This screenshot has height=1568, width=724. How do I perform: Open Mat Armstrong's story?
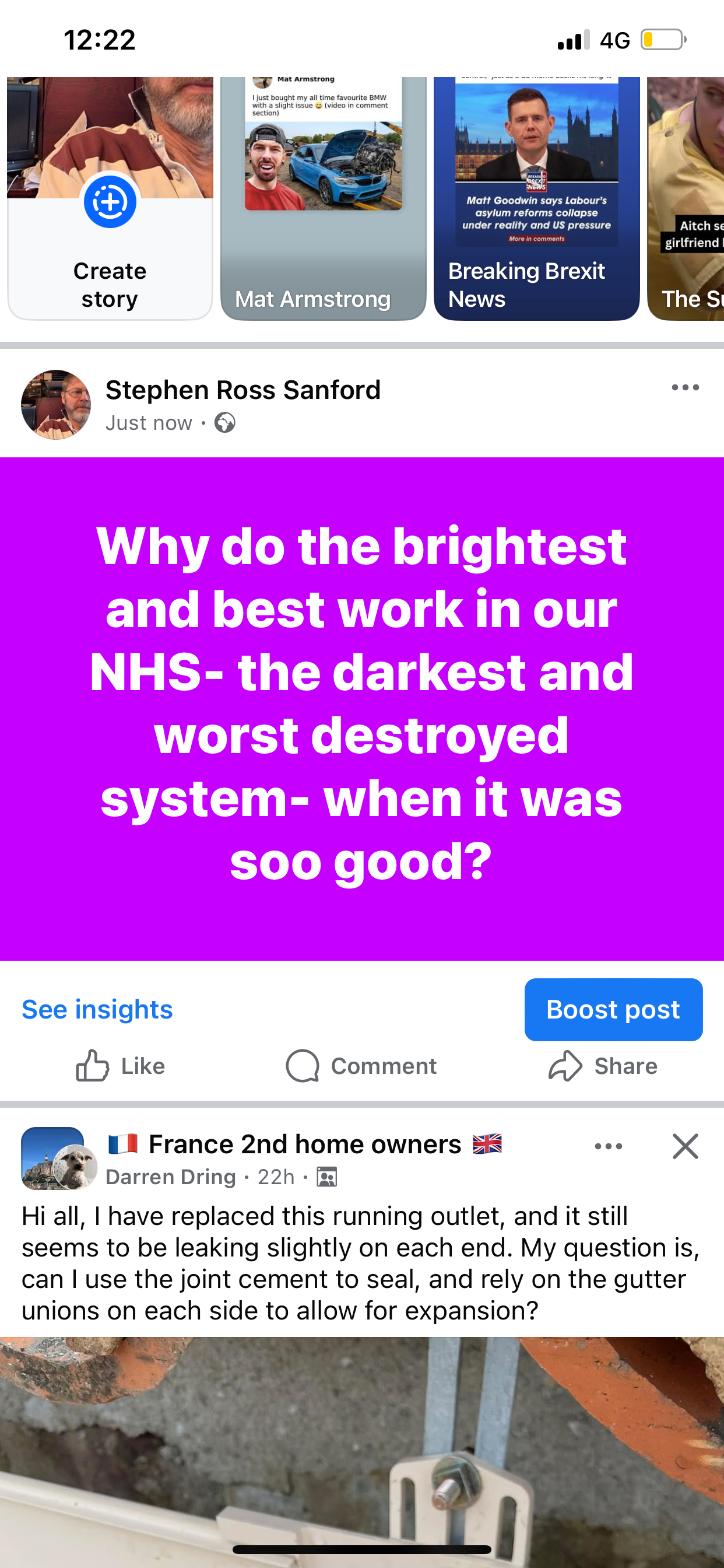click(323, 198)
